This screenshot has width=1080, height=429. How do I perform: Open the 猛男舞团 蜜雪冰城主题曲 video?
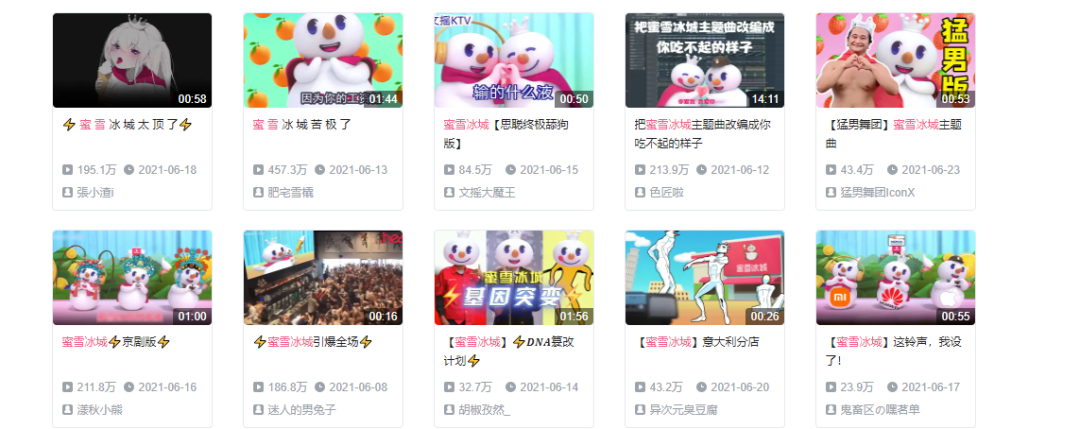tap(895, 60)
